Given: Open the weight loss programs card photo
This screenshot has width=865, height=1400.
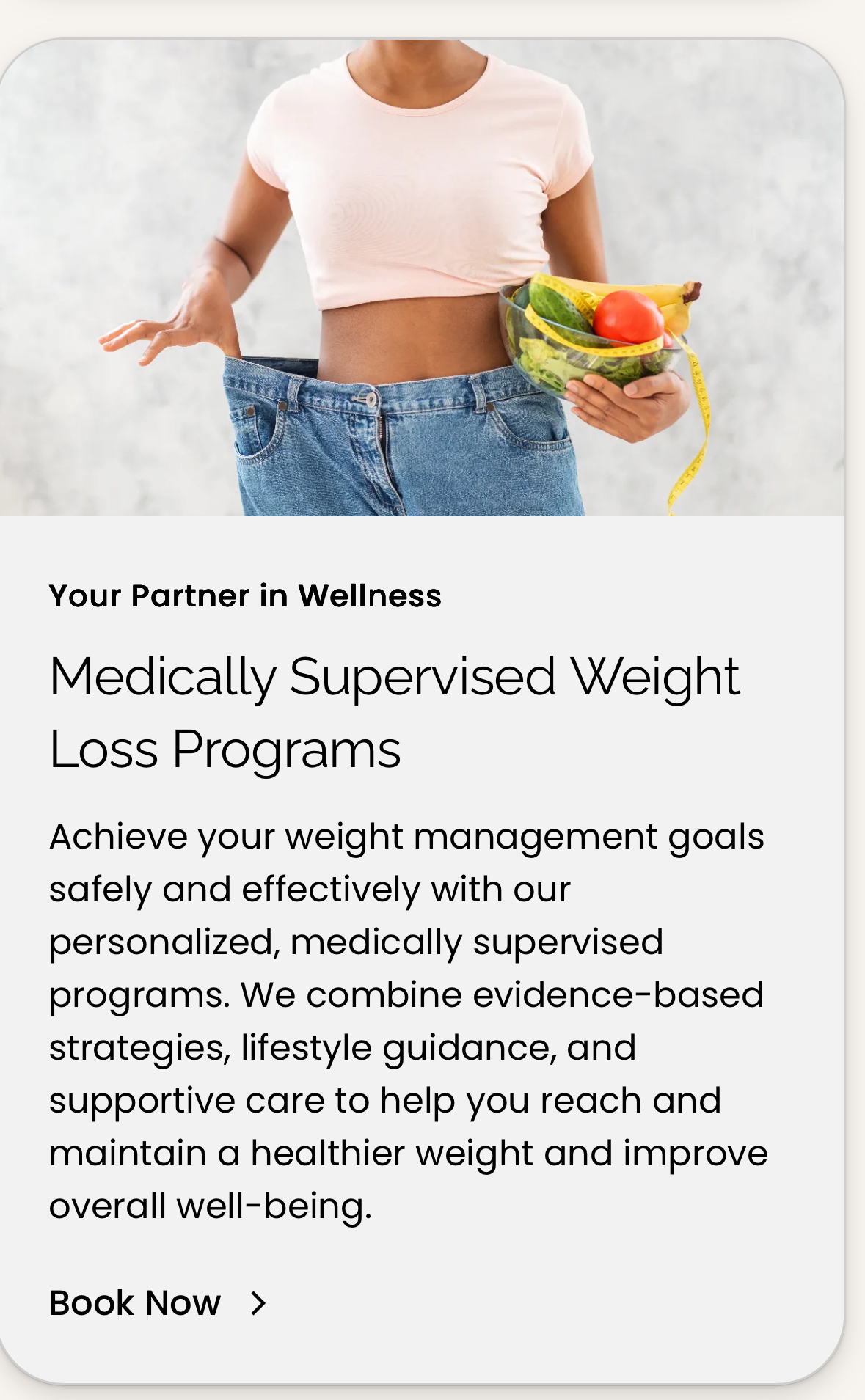Looking at the screenshot, I should 422,278.
